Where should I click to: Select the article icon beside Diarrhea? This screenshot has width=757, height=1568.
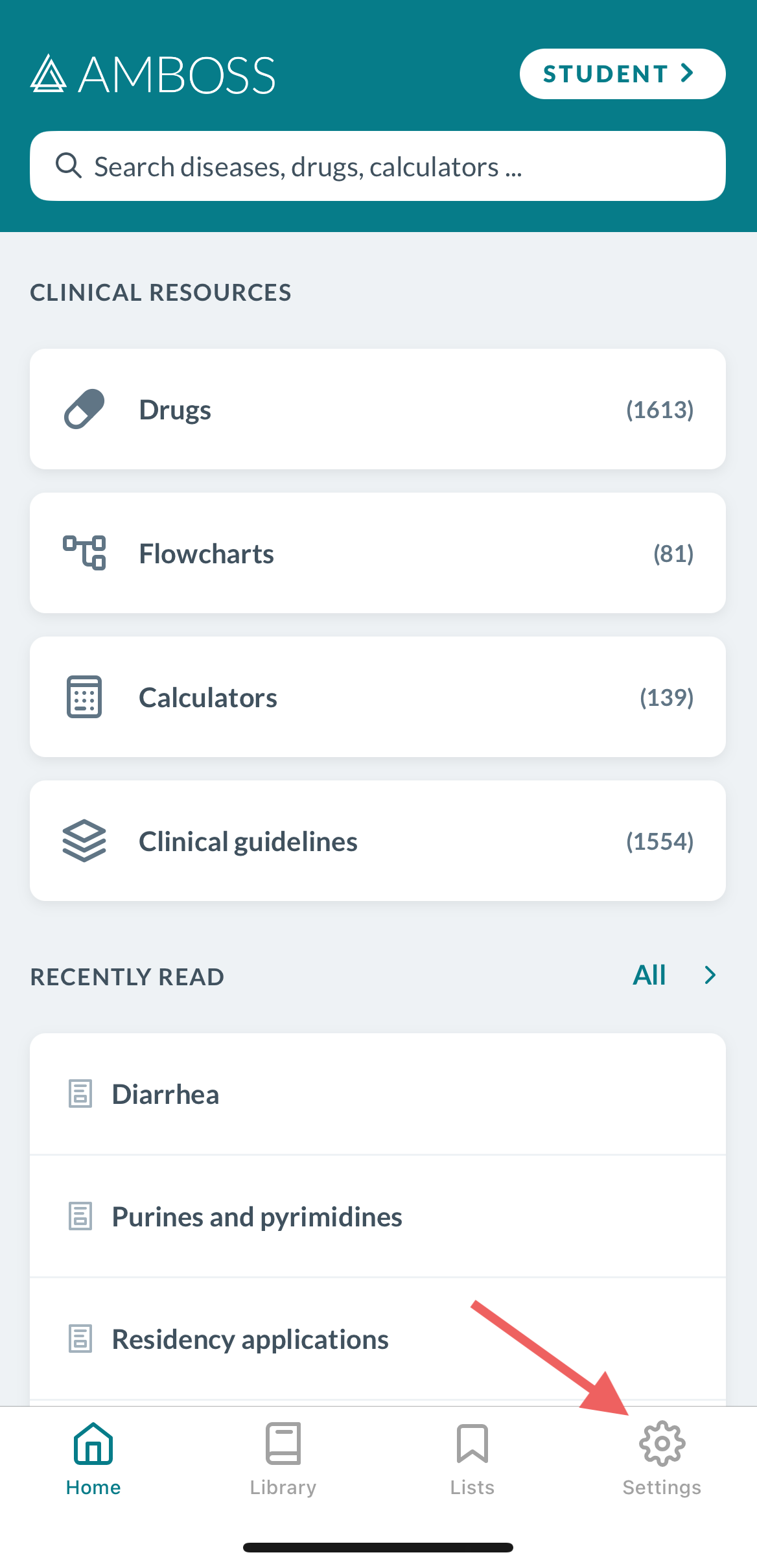click(x=79, y=1094)
